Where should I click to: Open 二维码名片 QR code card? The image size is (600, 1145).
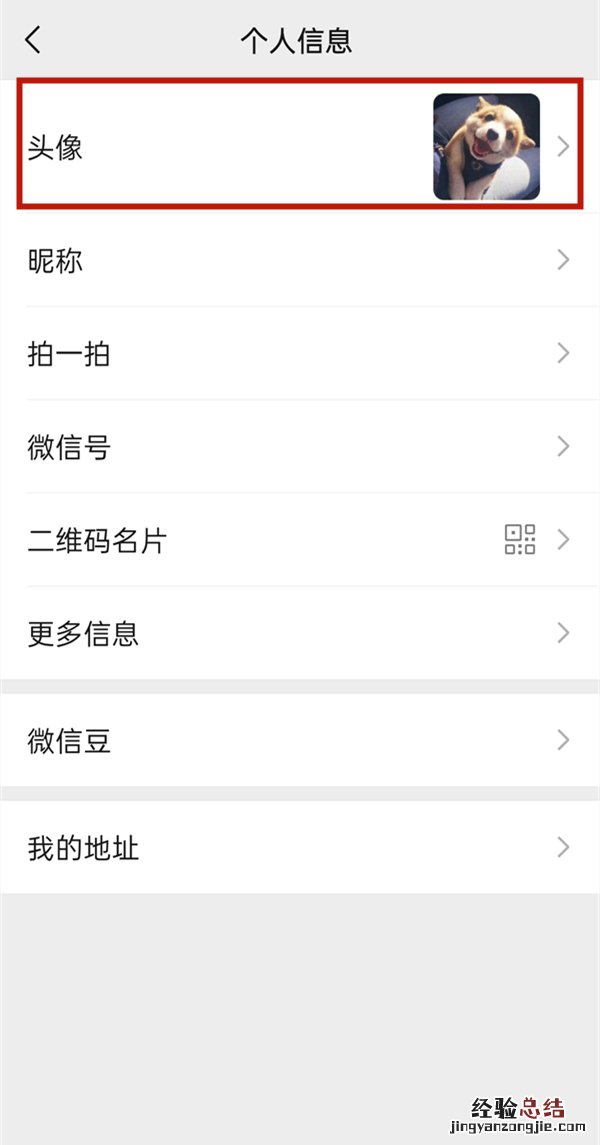299,540
